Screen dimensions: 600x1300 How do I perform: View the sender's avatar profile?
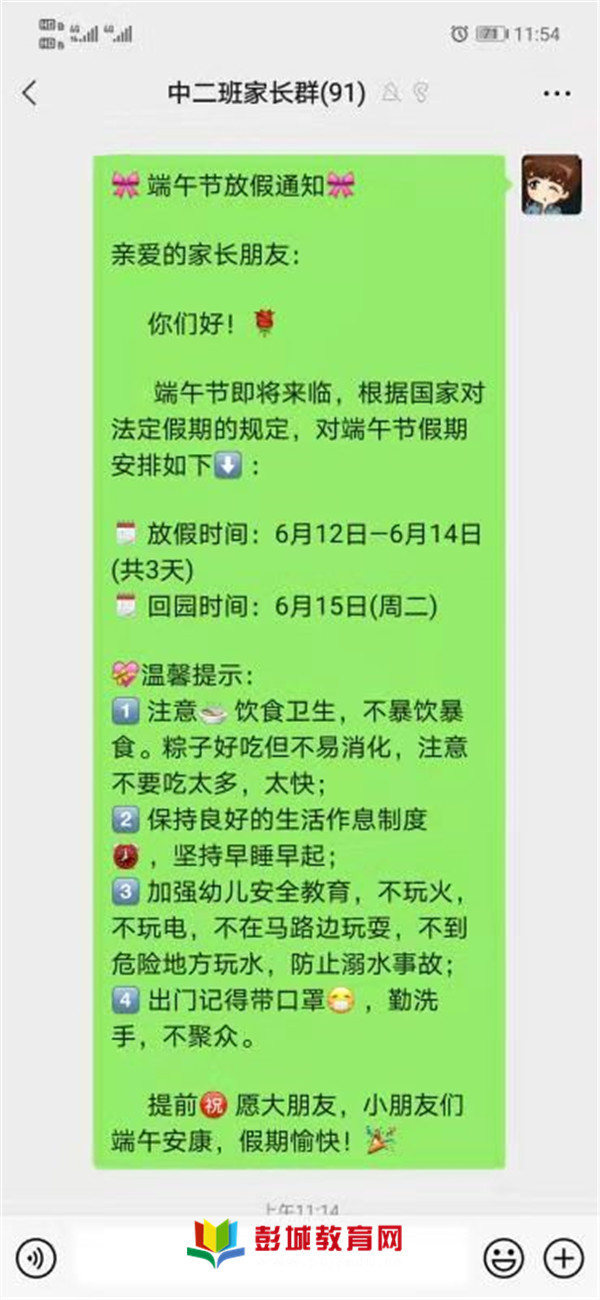[551, 185]
